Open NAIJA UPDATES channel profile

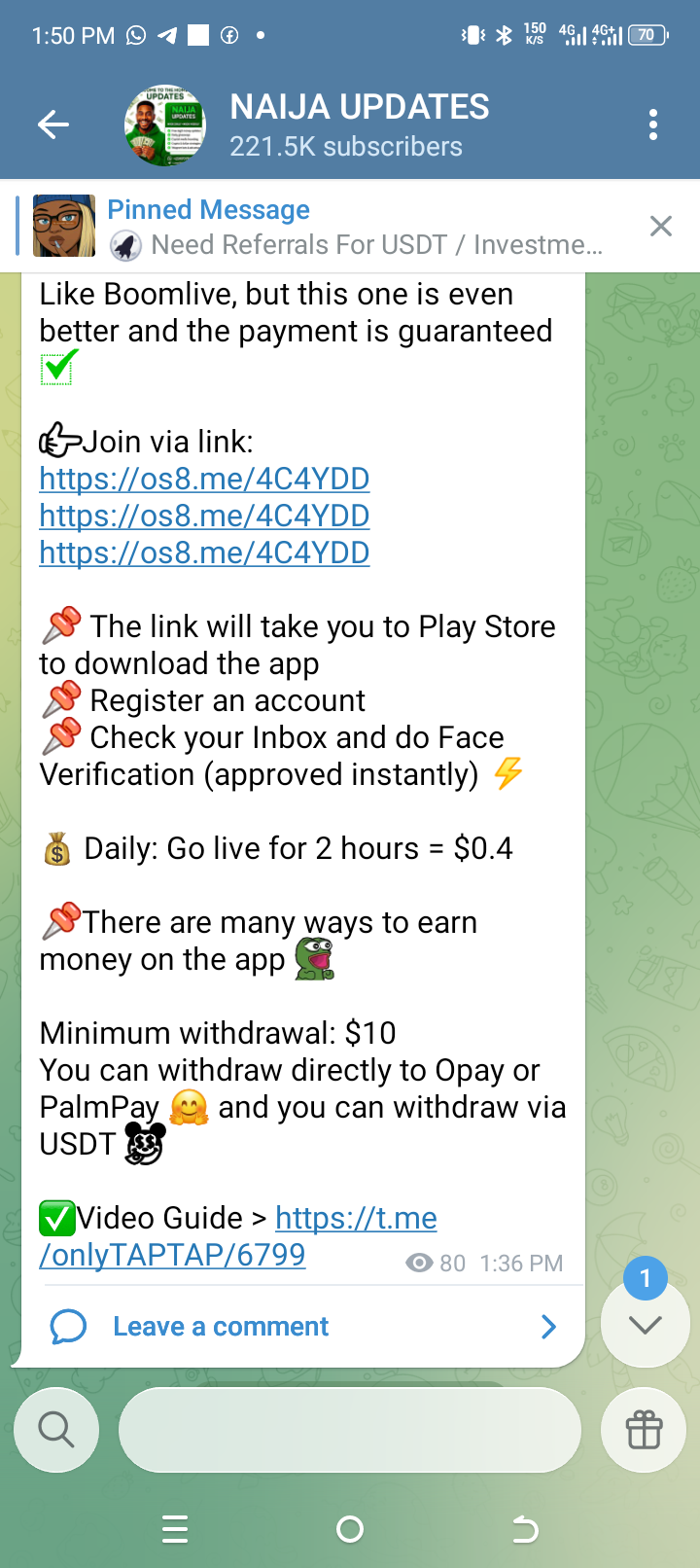coord(360,125)
